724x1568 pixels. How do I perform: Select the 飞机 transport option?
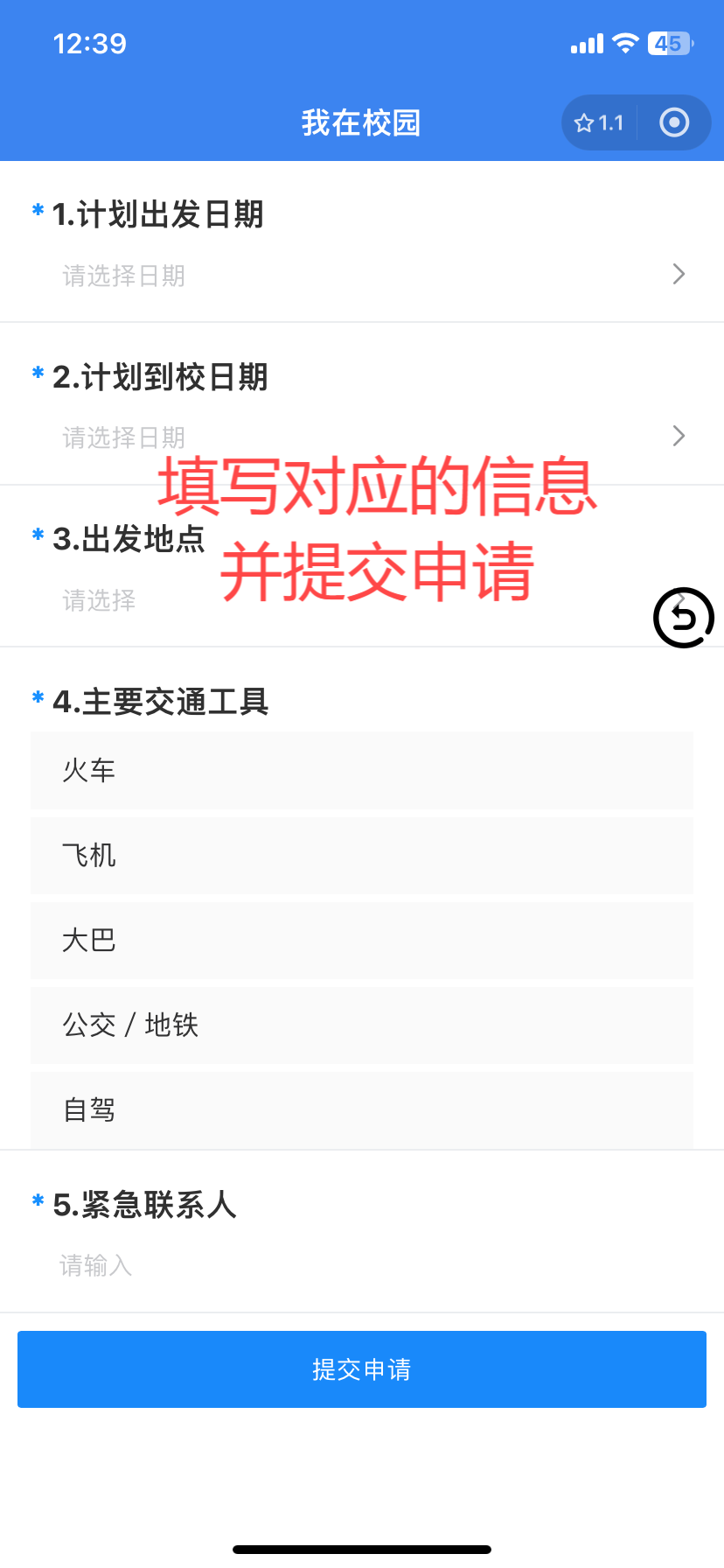click(361, 855)
